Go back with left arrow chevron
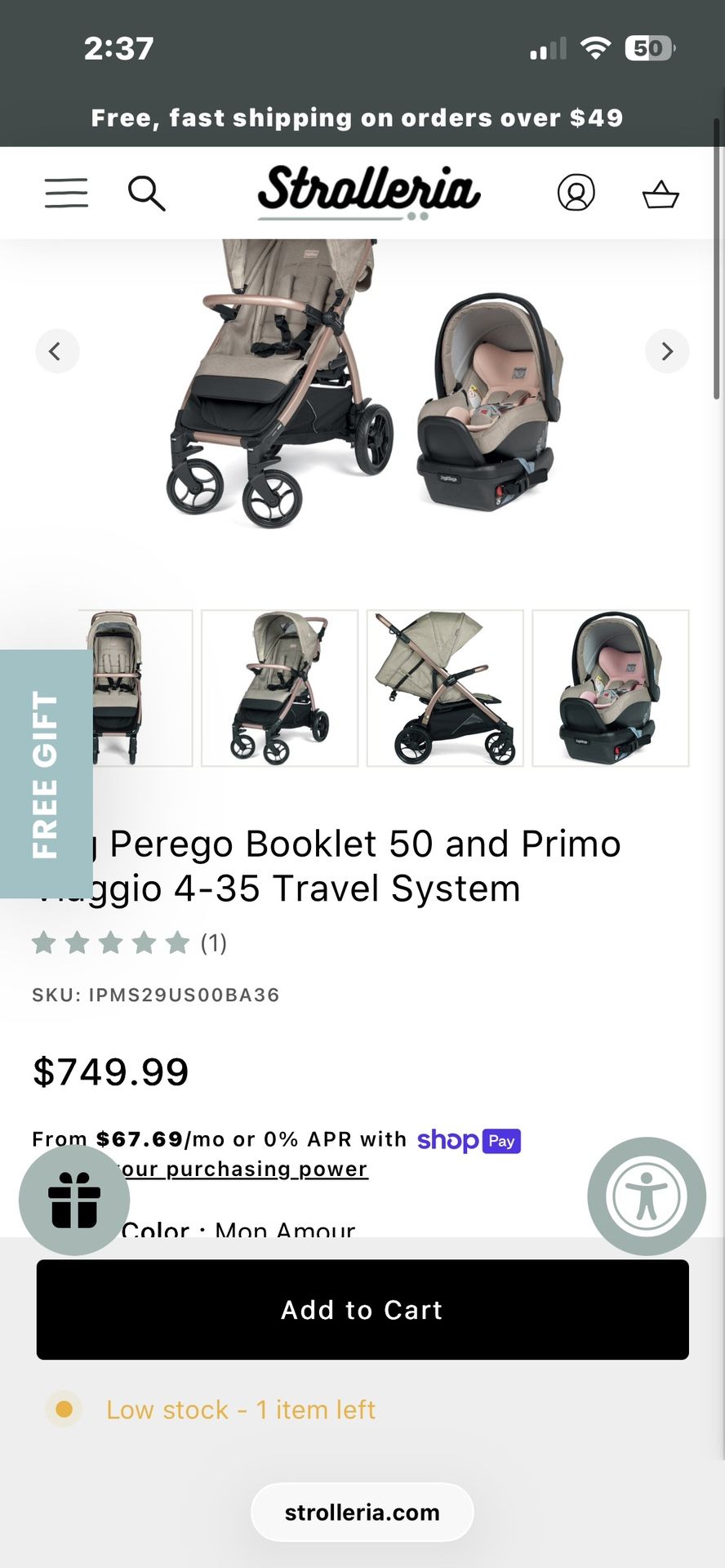The image size is (725, 1568). click(56, 351)
